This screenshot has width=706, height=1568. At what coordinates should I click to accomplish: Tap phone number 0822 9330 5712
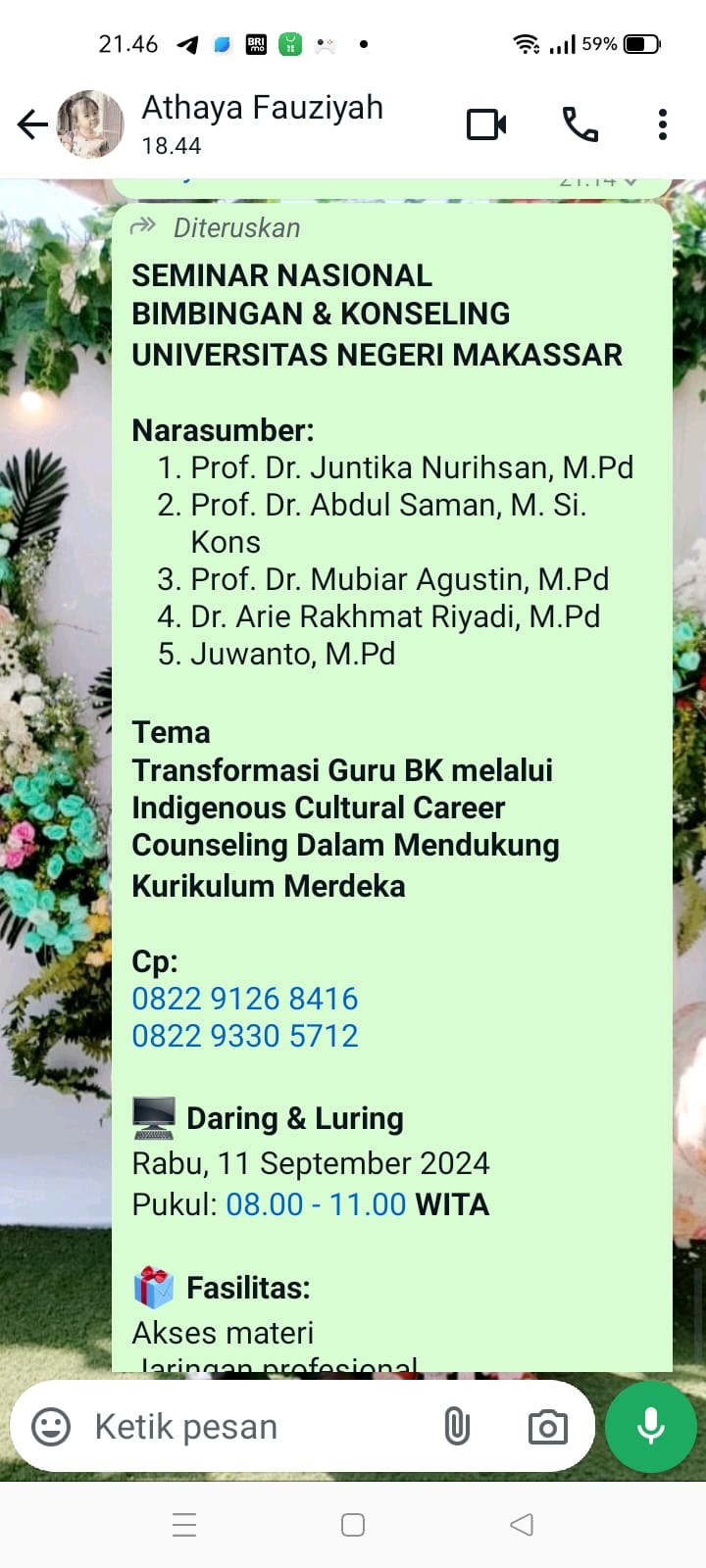(245, 1036)
